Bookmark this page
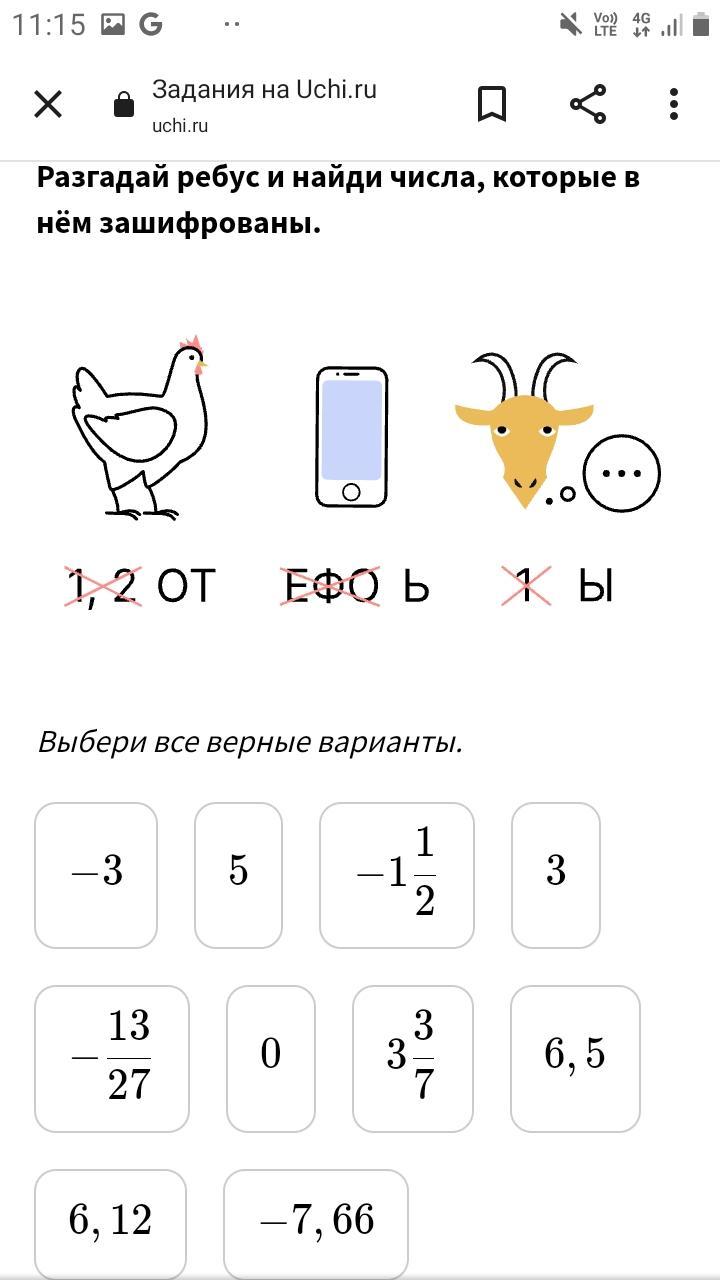This screenshot has width=720, height=1280. pyautogui.click(x=491, y=104)
